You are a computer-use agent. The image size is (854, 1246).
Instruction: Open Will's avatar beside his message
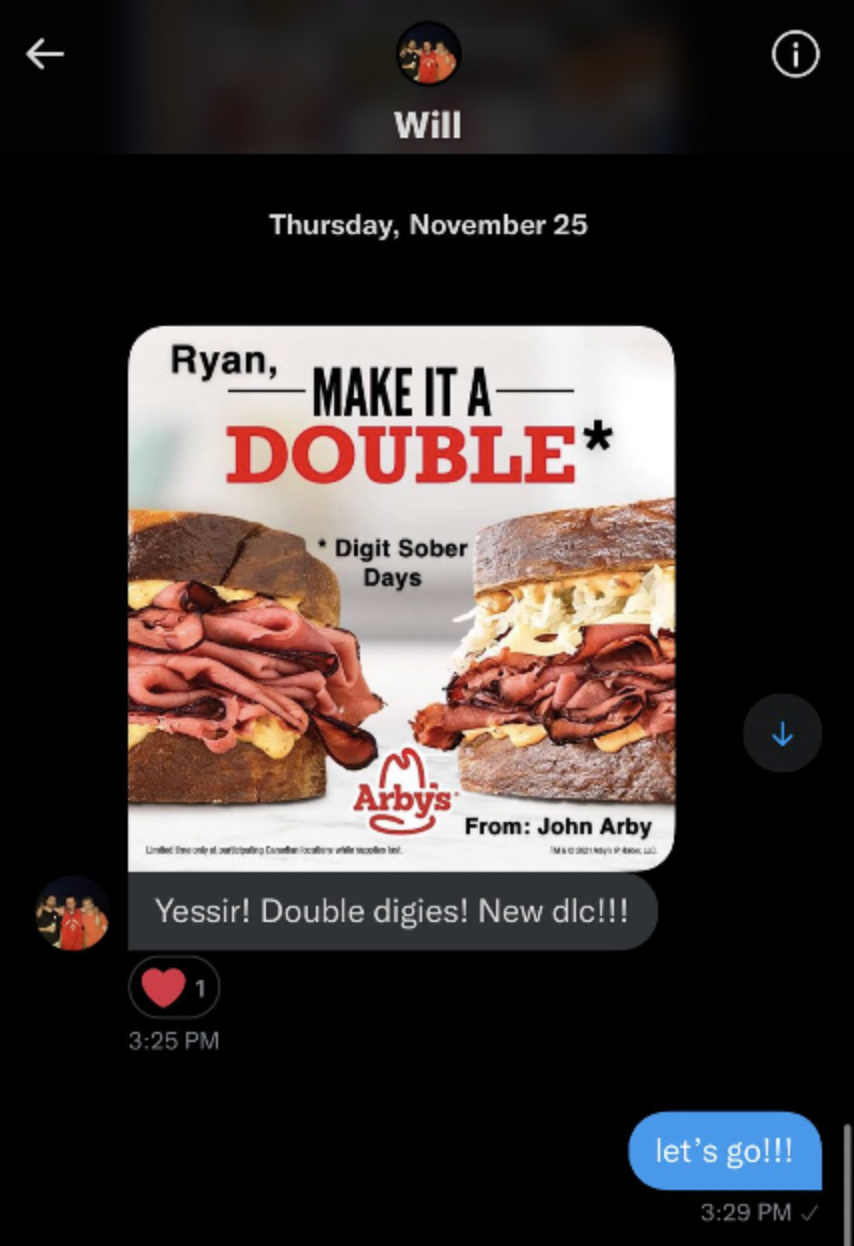[73, 913]
